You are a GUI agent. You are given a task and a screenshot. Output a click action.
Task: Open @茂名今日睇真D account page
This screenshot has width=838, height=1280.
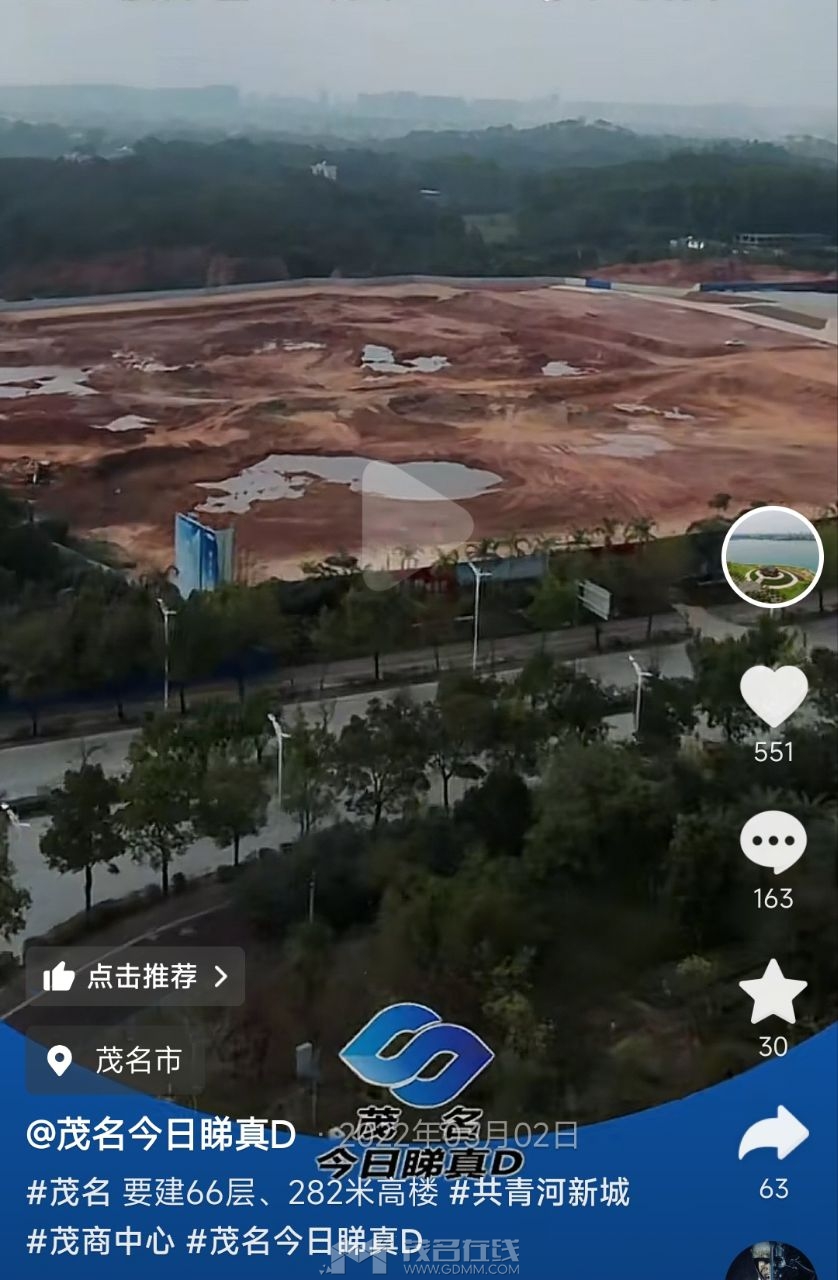click(x=161, y=1135)
